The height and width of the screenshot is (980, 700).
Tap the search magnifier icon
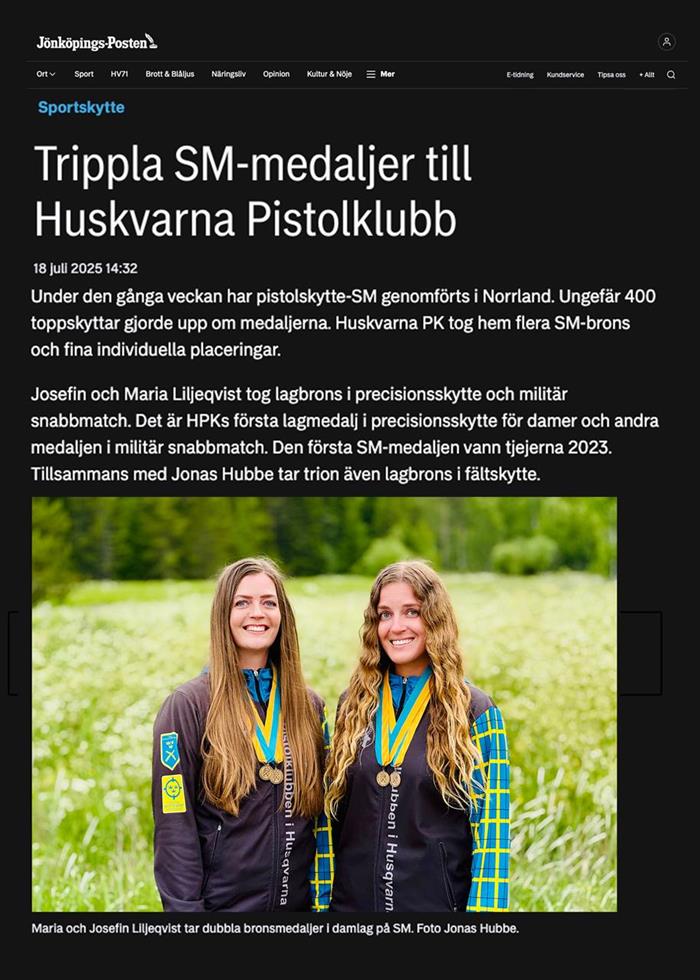tap(671, 74)
